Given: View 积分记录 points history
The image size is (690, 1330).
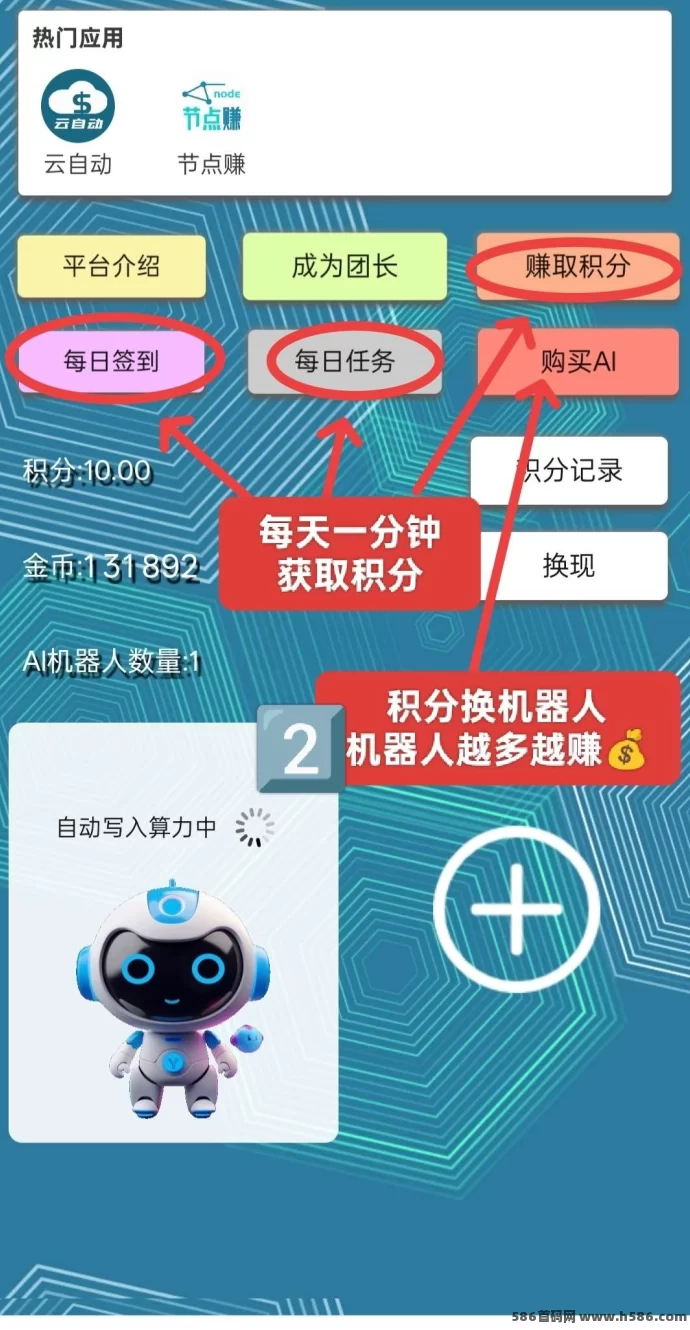Looking at the screenshot, I should (x=568, y=471).
